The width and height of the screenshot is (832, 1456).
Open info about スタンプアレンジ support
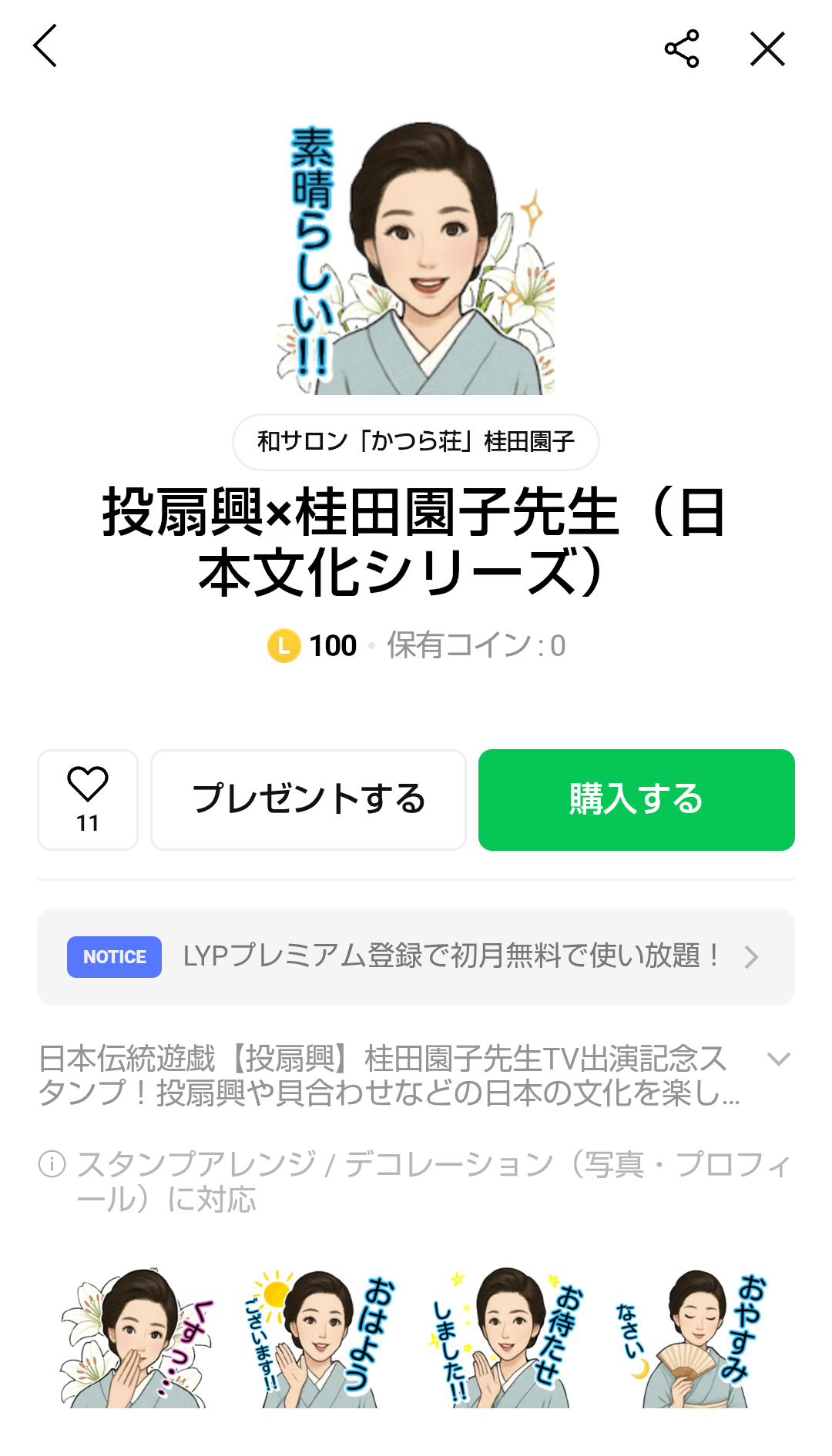[x=52, y=1163]
